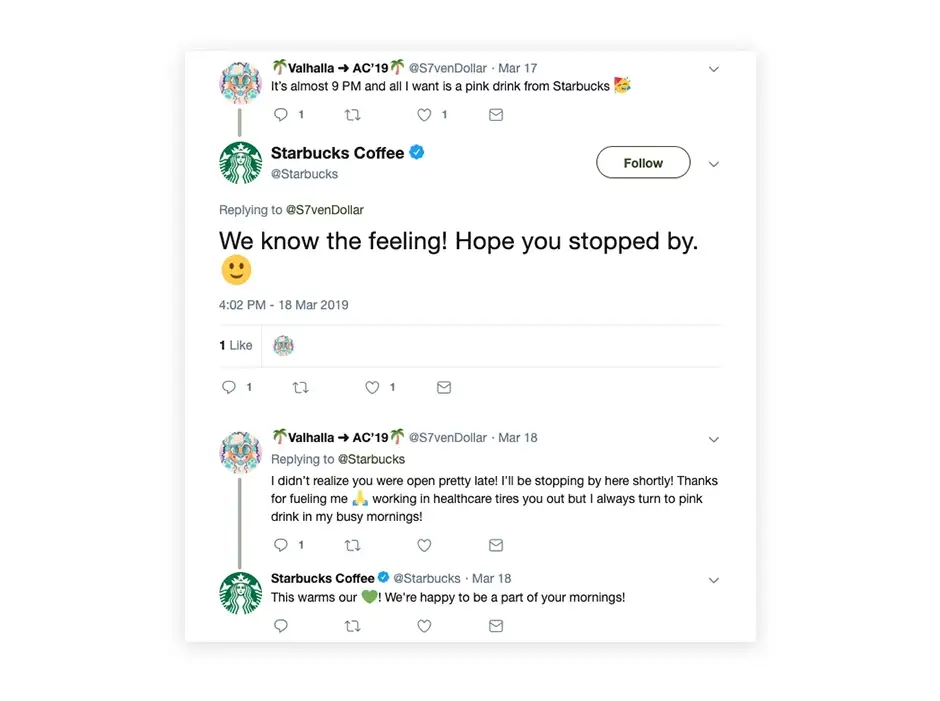The image size is (940, 701).
Task: Open the Starbucks Coffee profile name
Action: click(338, 153)
